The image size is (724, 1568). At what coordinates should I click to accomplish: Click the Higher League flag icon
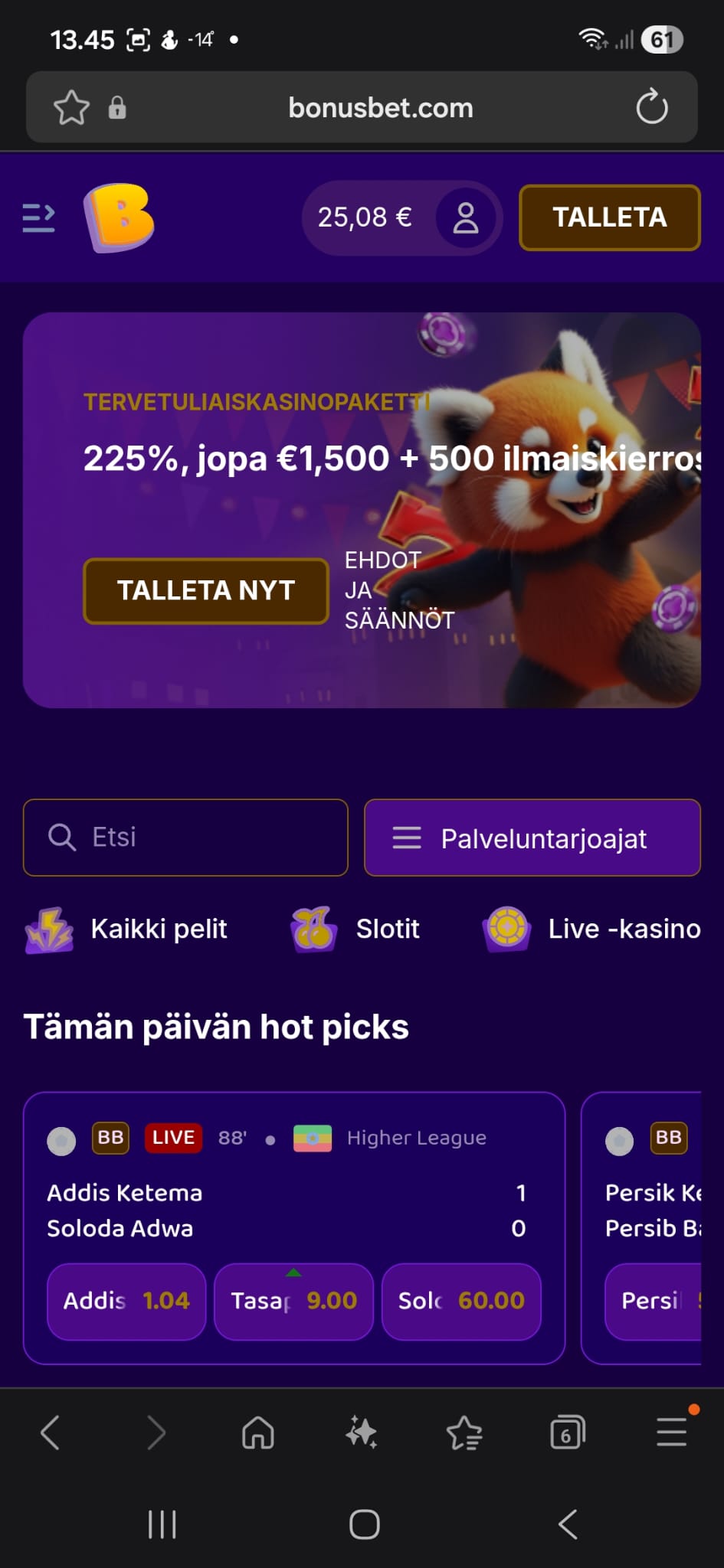click(312, 1138)
